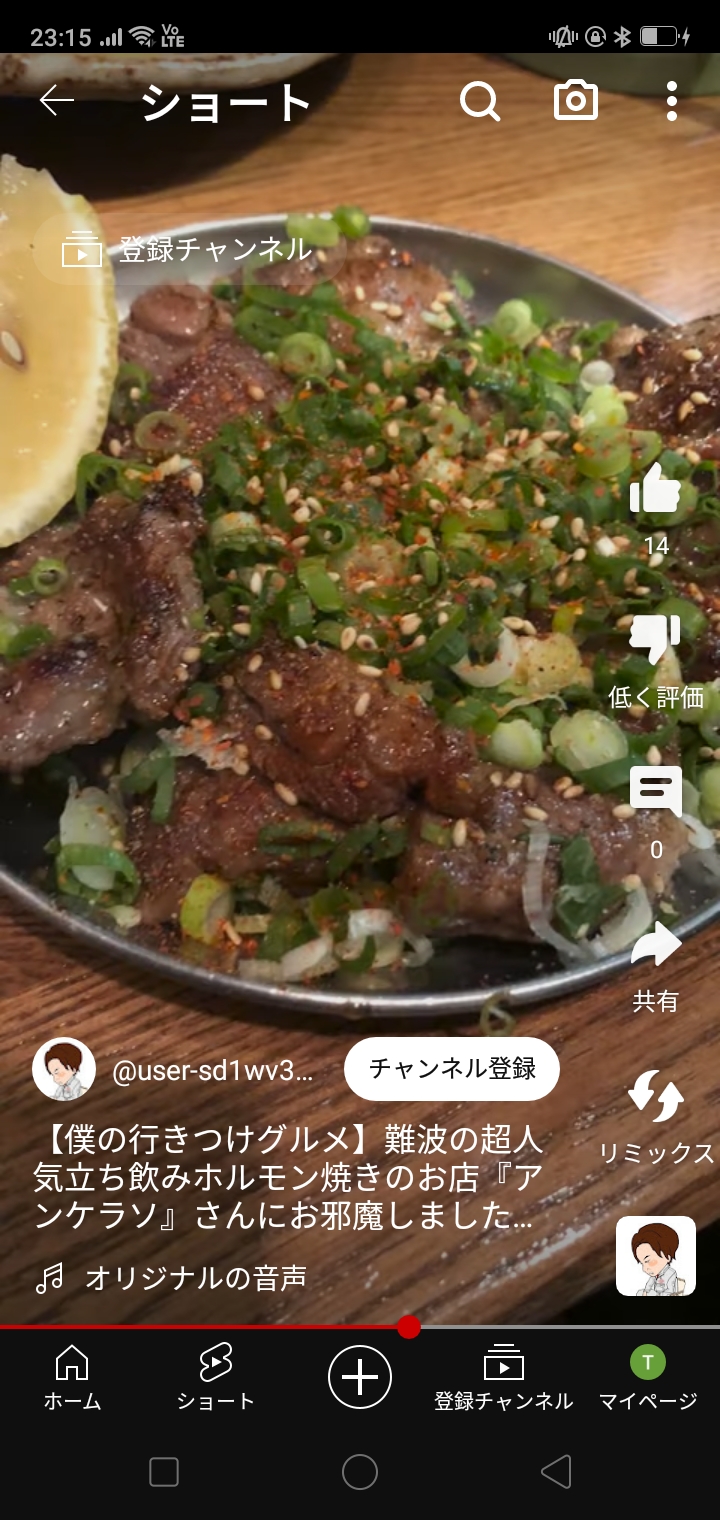Screen dimensions: 720x1520
Task: Subscribe with チャンネル登録 button
Action: click(x=452, y=1069)
